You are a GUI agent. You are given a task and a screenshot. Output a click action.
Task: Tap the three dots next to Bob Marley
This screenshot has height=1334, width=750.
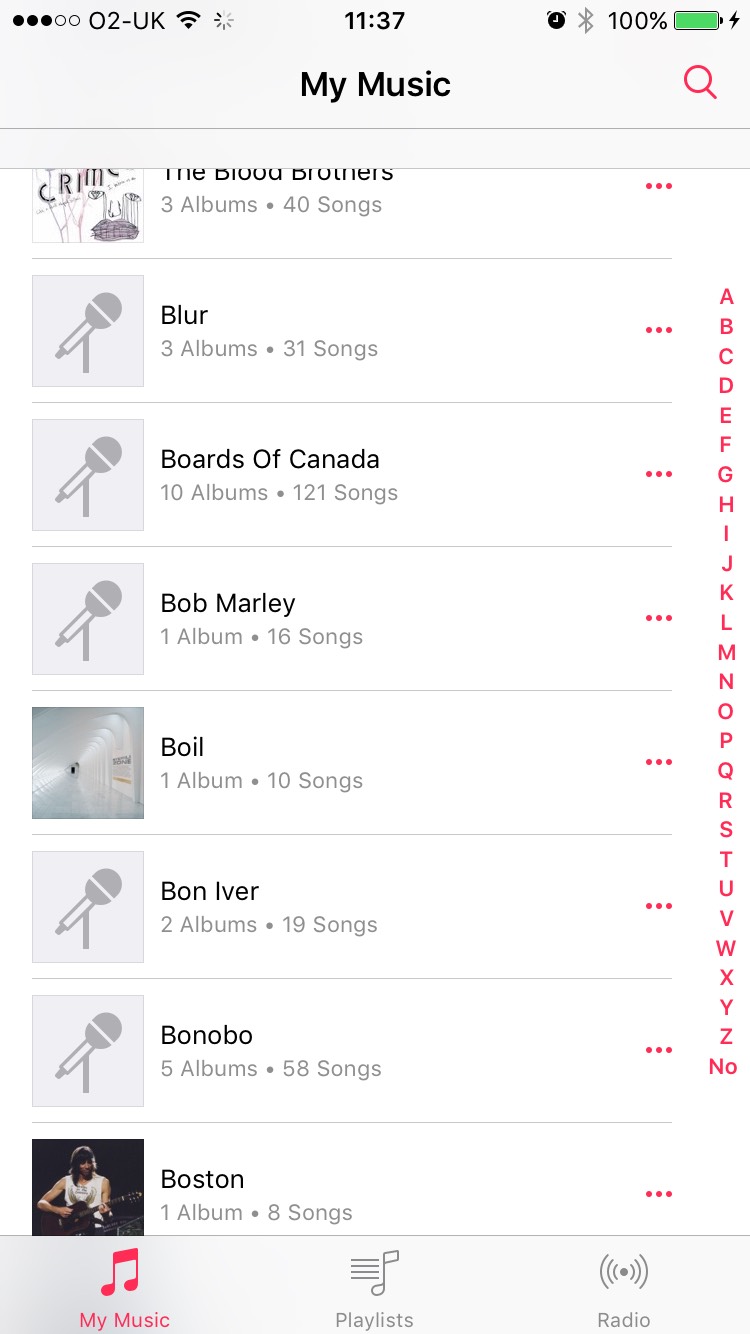click(x=659, y=619)
